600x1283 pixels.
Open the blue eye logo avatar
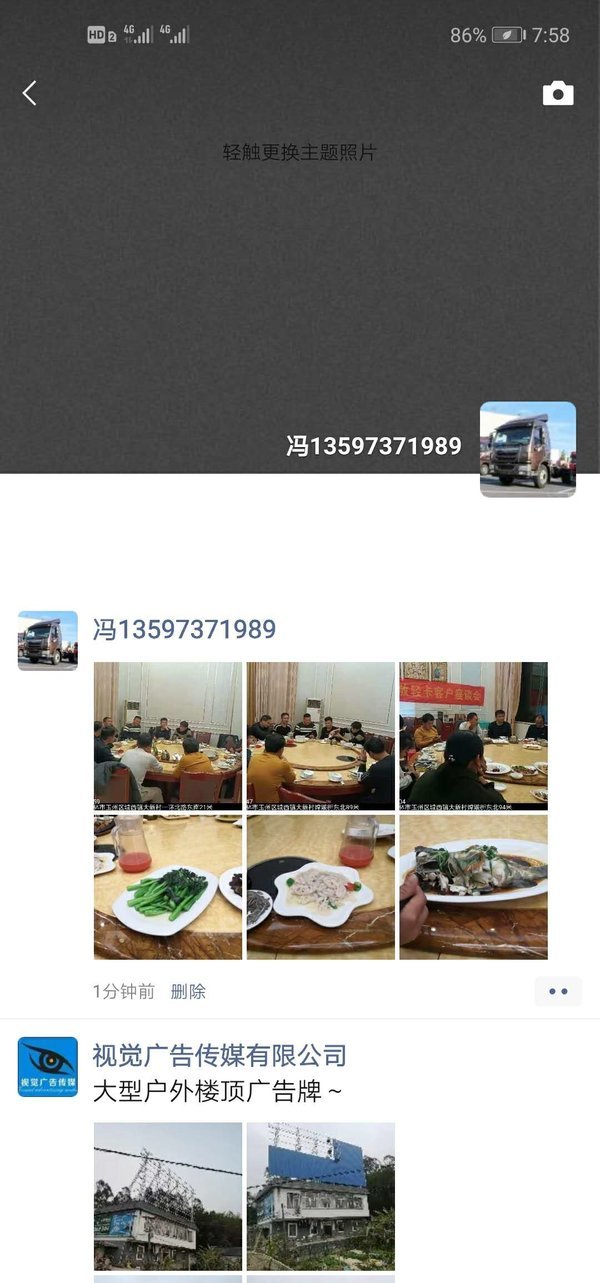click(x=47, y=1067)
